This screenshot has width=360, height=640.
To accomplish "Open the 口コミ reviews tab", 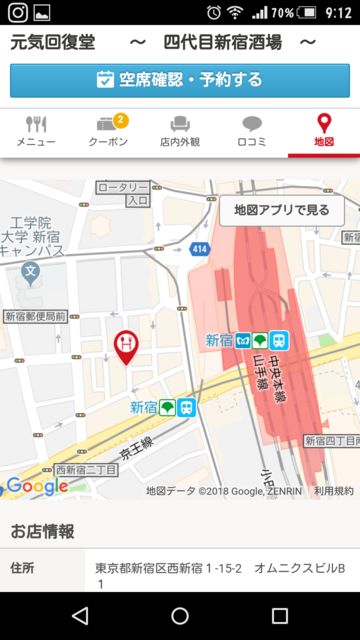I will pos(252,133).
